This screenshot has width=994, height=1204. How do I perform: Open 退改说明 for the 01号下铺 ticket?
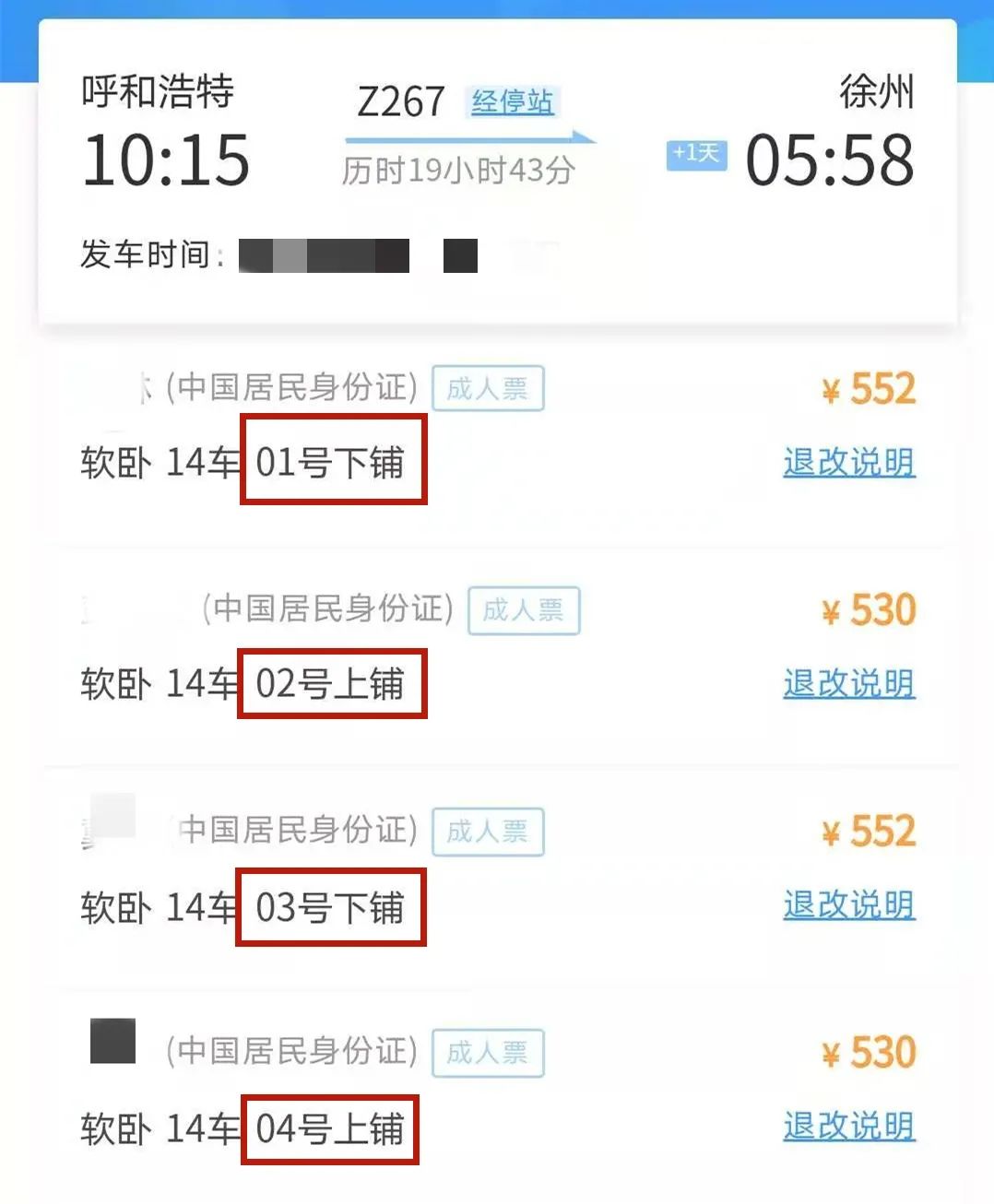(848, 462)
